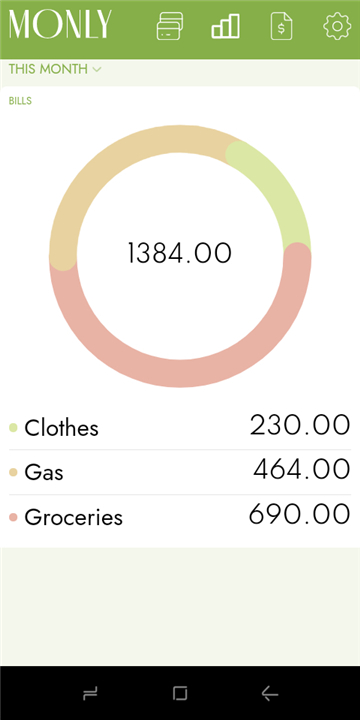The height and width of the screenshot is (720, 360).
Task: Expand the THIS MONTH period dropdown
Action: click(55, 69)
